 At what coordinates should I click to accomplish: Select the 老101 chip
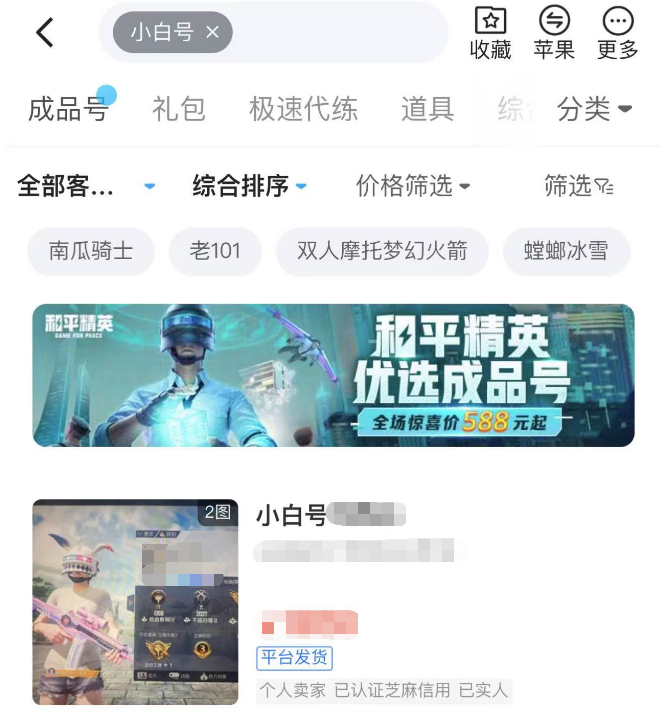pos(215,251)
